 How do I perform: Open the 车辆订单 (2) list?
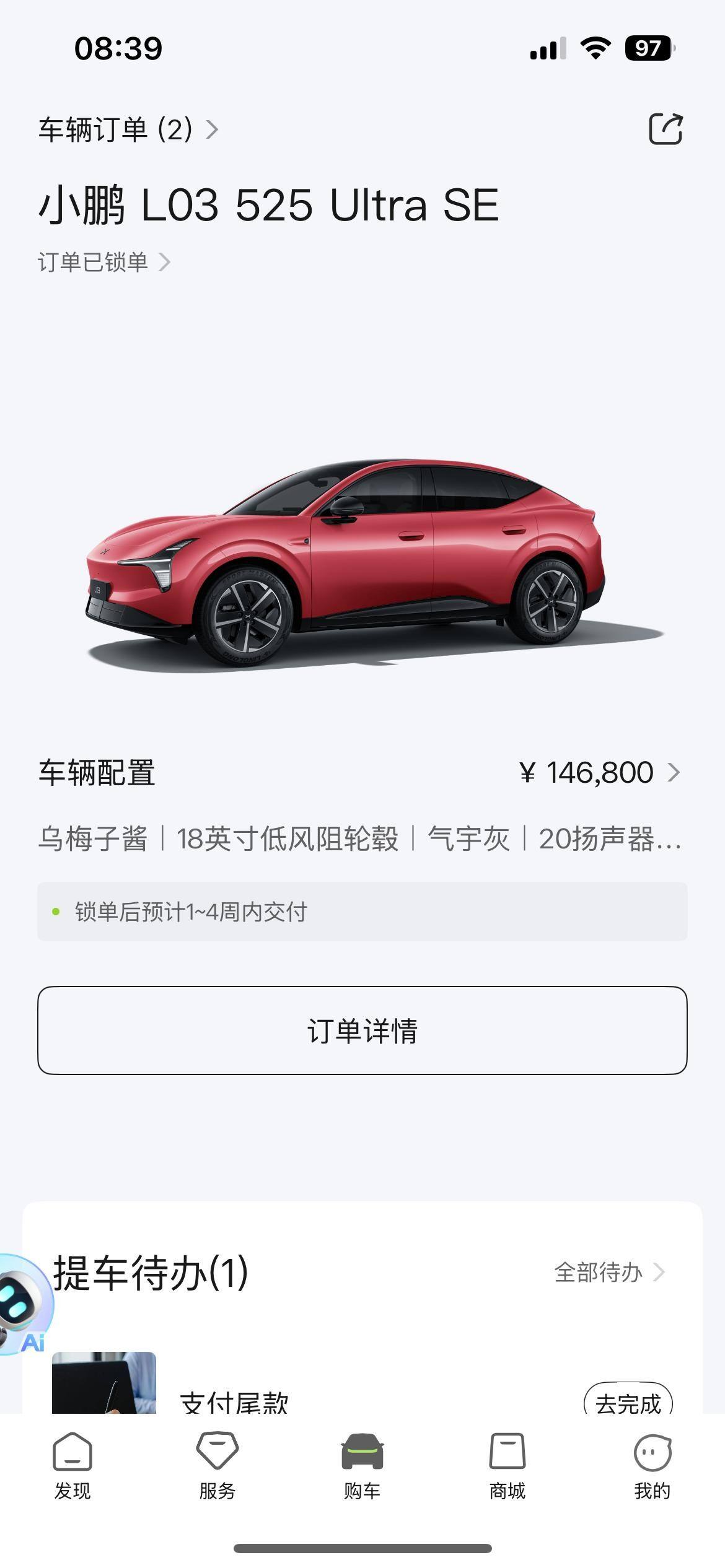pos(128,129)
